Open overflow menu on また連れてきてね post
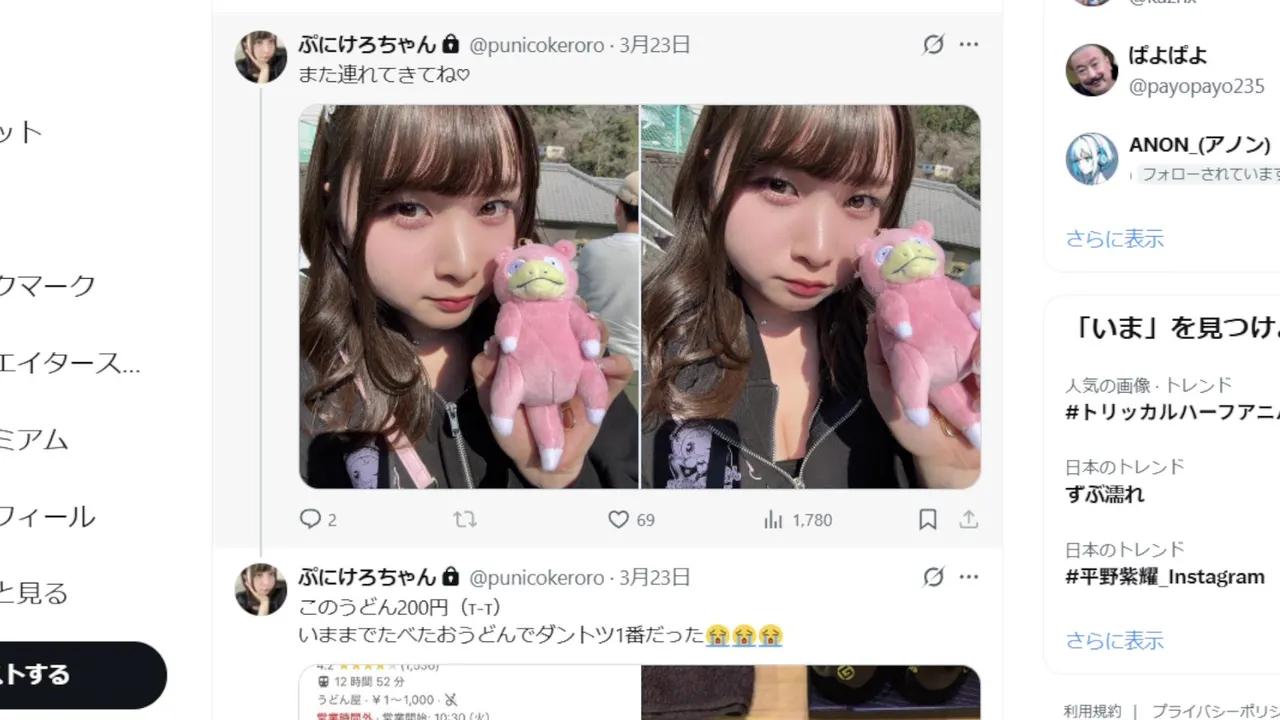This screenshot has height=720, width=1280. click(969, 44)
